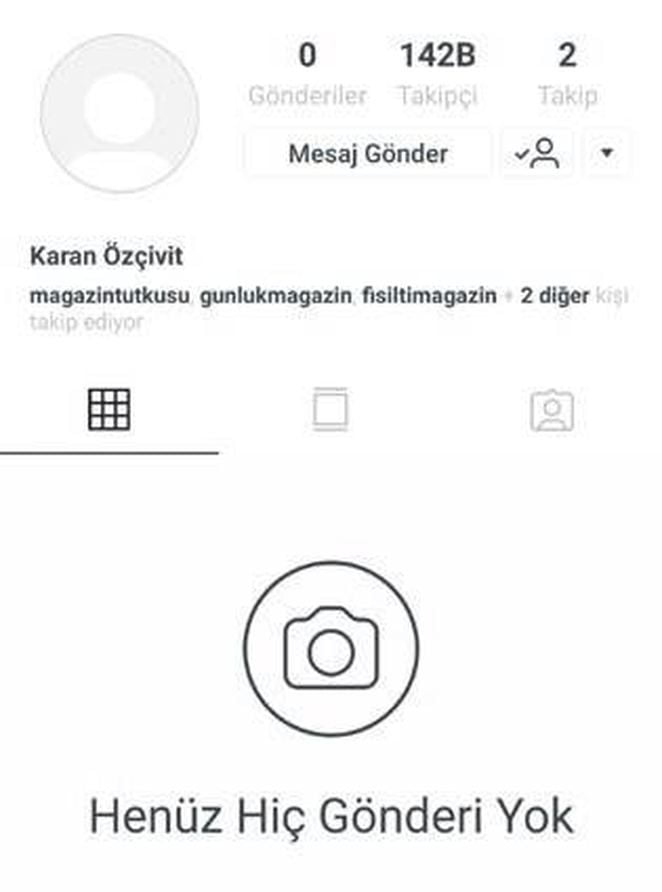Open the tagged photos tab

click(551, 410)
